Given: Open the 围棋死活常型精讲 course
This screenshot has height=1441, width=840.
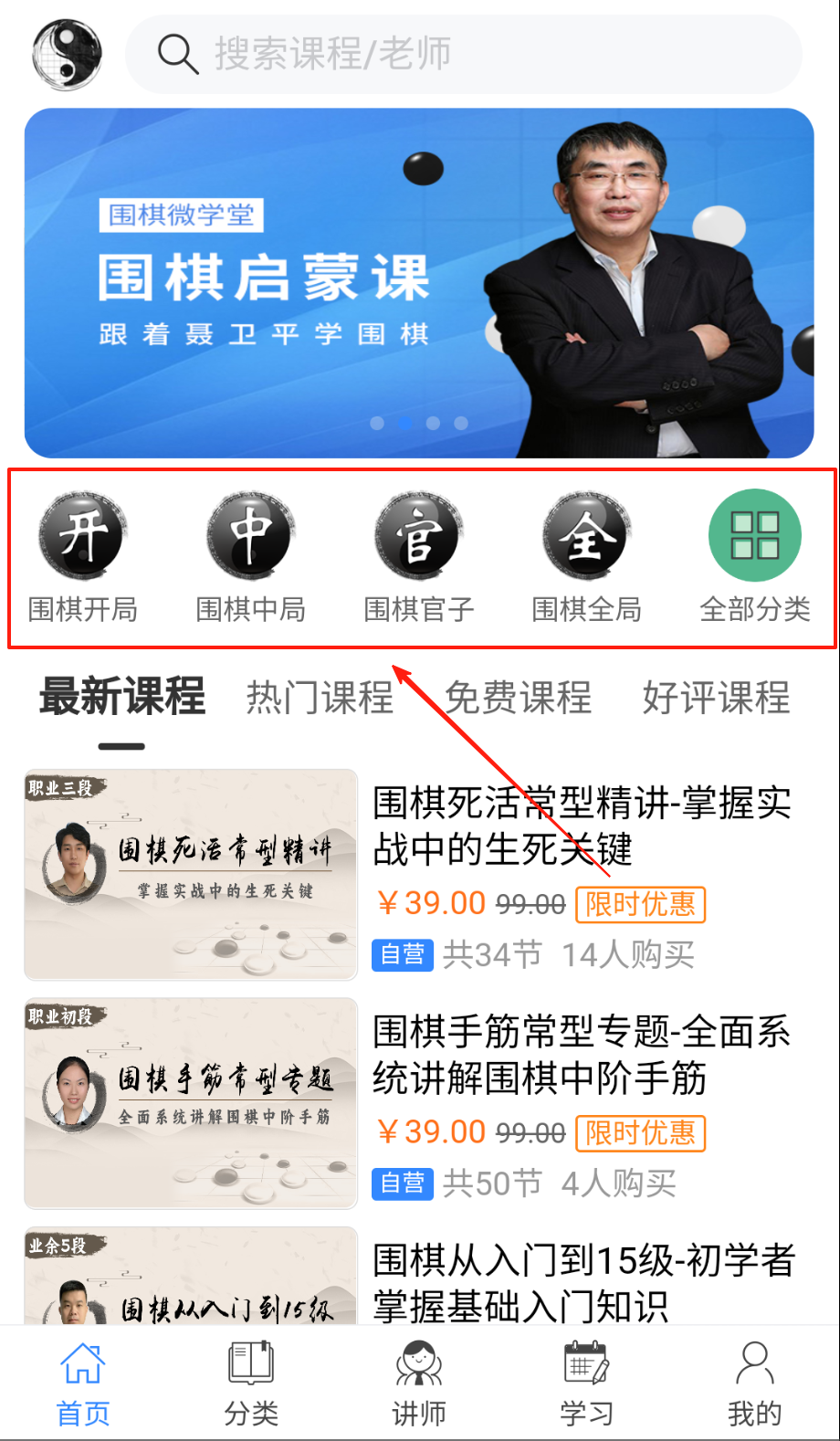Looking at the screenshot, I should click(x=582, y=826).
